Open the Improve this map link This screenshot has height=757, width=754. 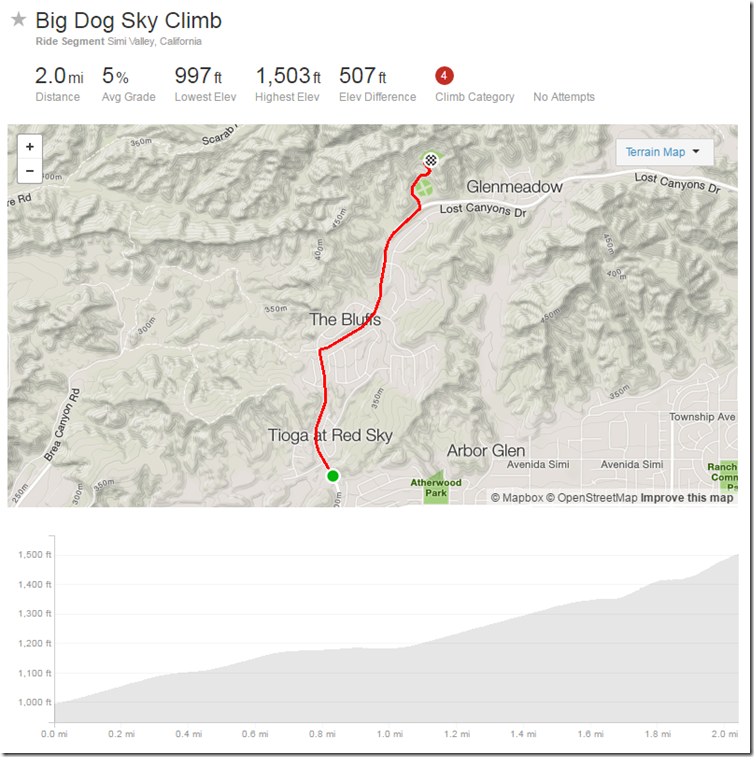coord(686,498)
